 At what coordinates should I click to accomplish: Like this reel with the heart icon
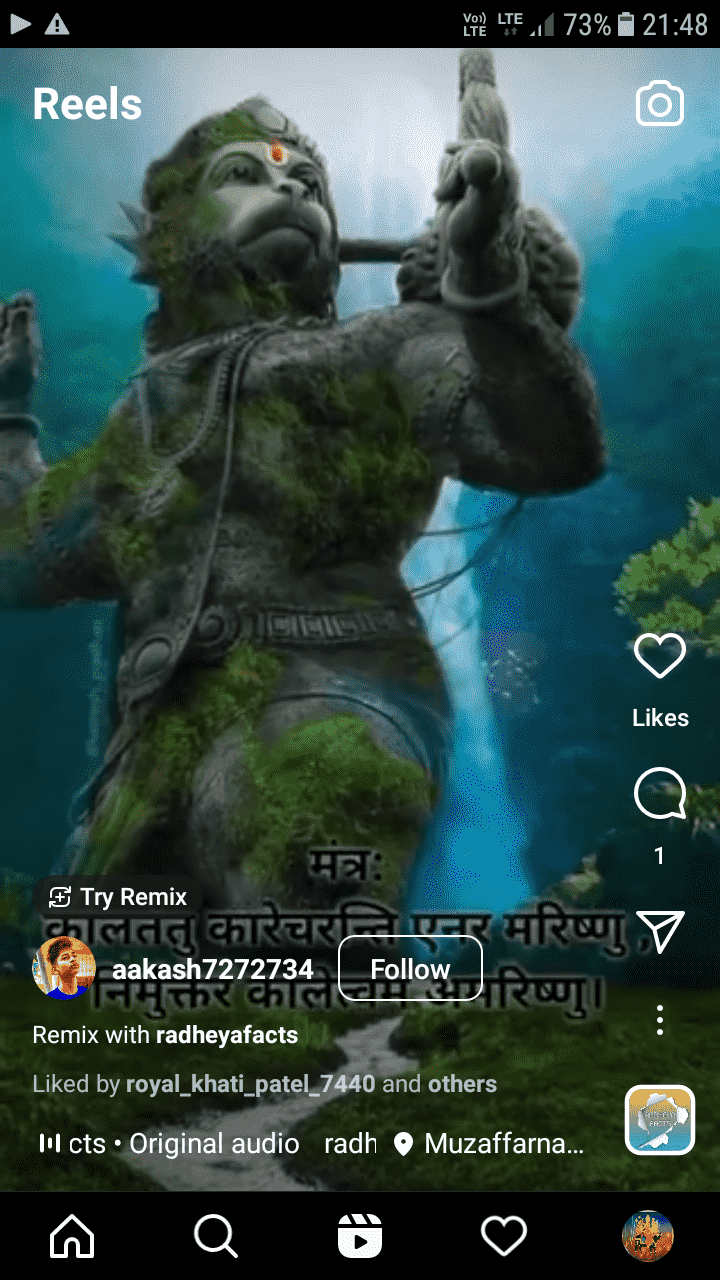pos(660,657)
